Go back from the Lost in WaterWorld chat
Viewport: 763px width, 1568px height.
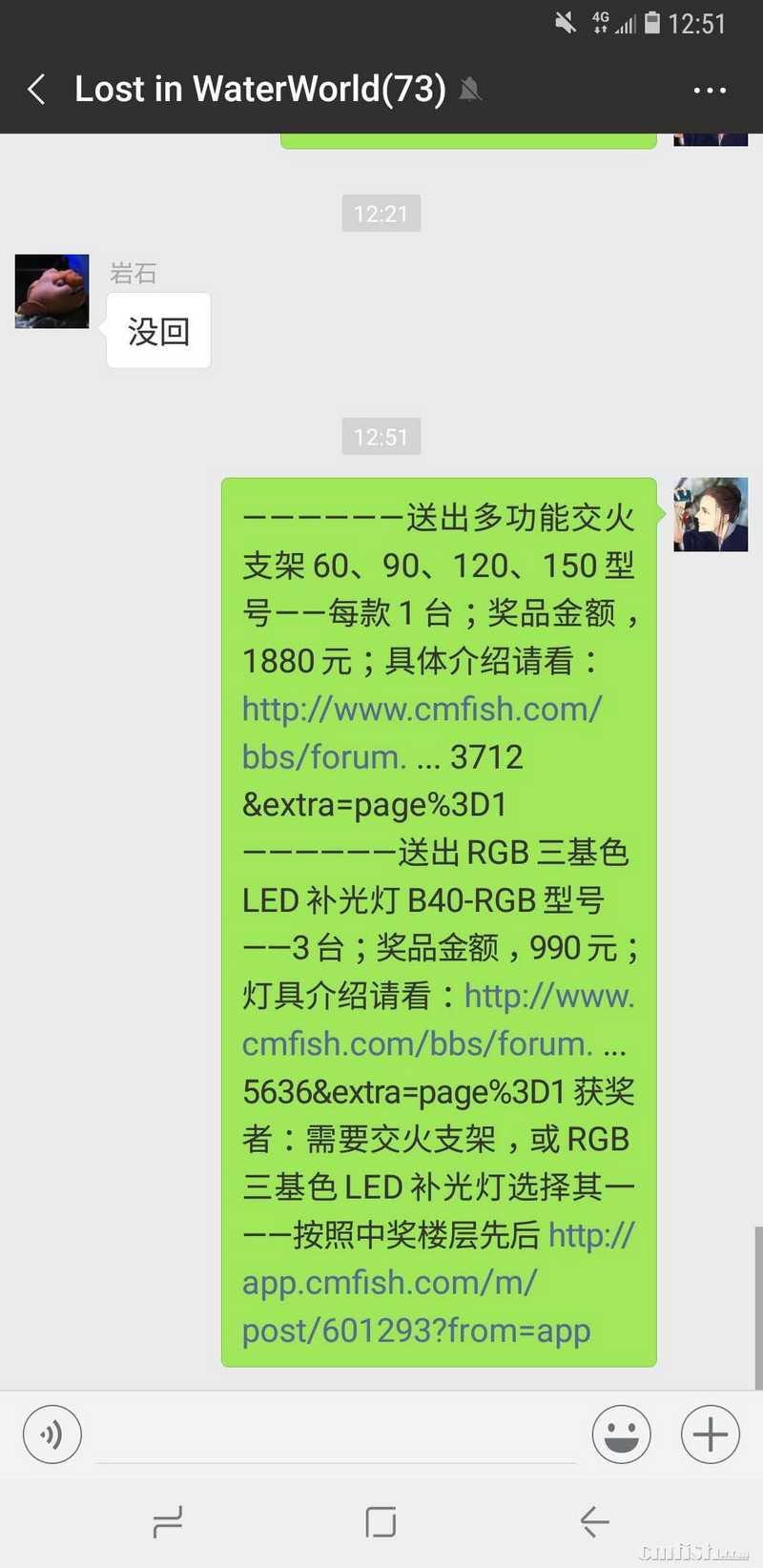click(x=37, y=91)
